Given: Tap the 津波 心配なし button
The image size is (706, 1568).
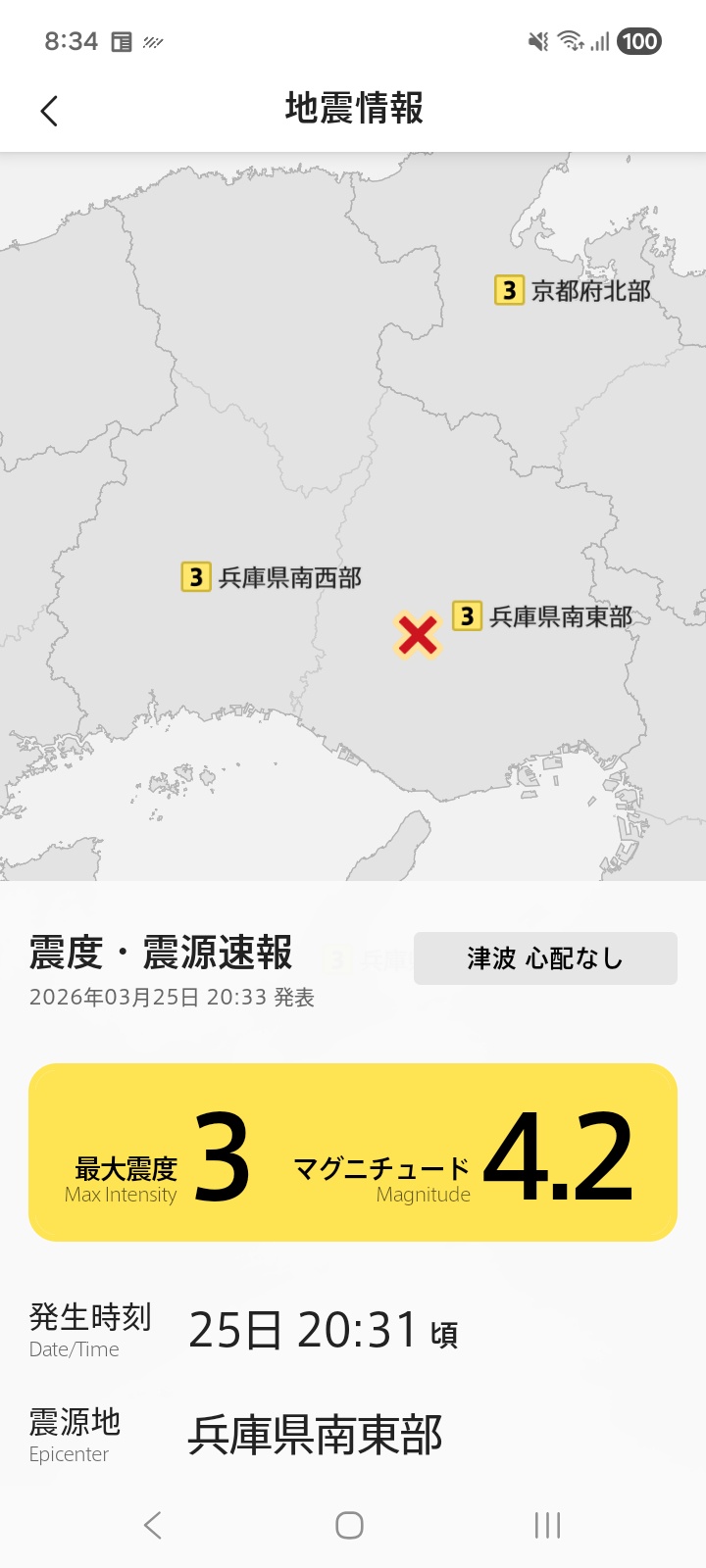Looking at the screenshot, I should (x=545, y=958).
